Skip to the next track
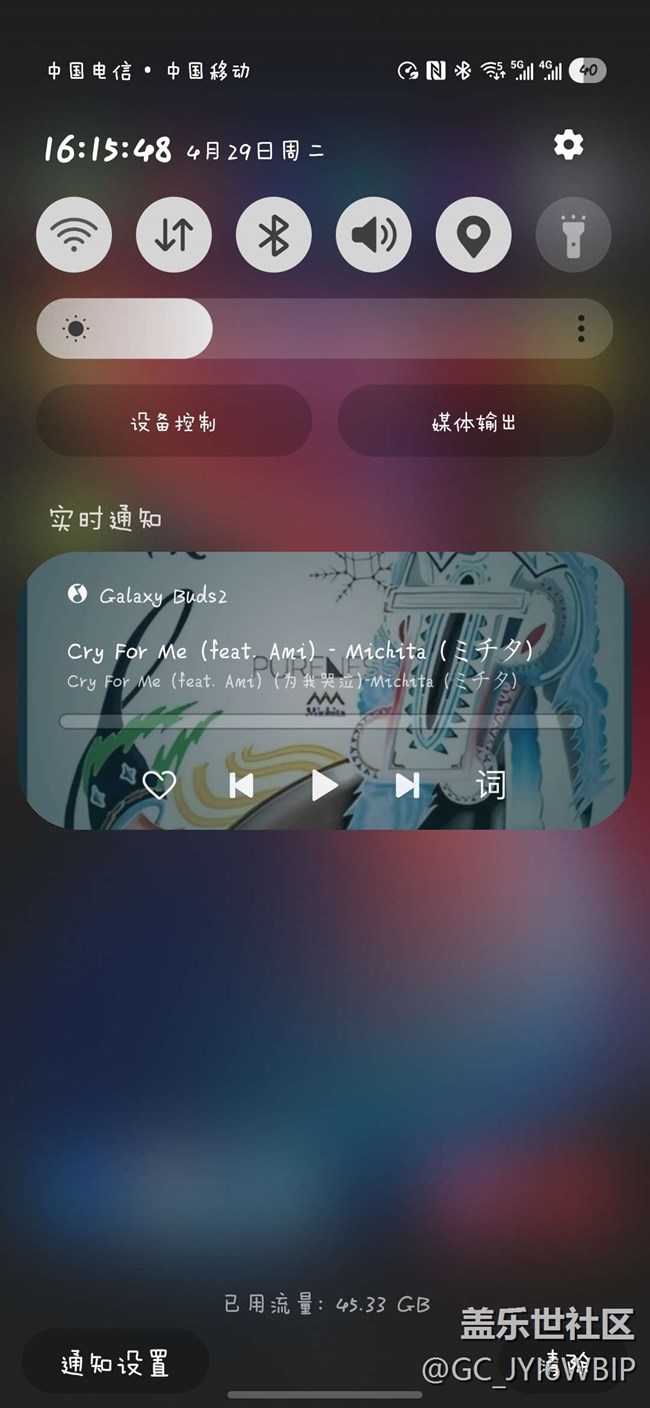 407,785
